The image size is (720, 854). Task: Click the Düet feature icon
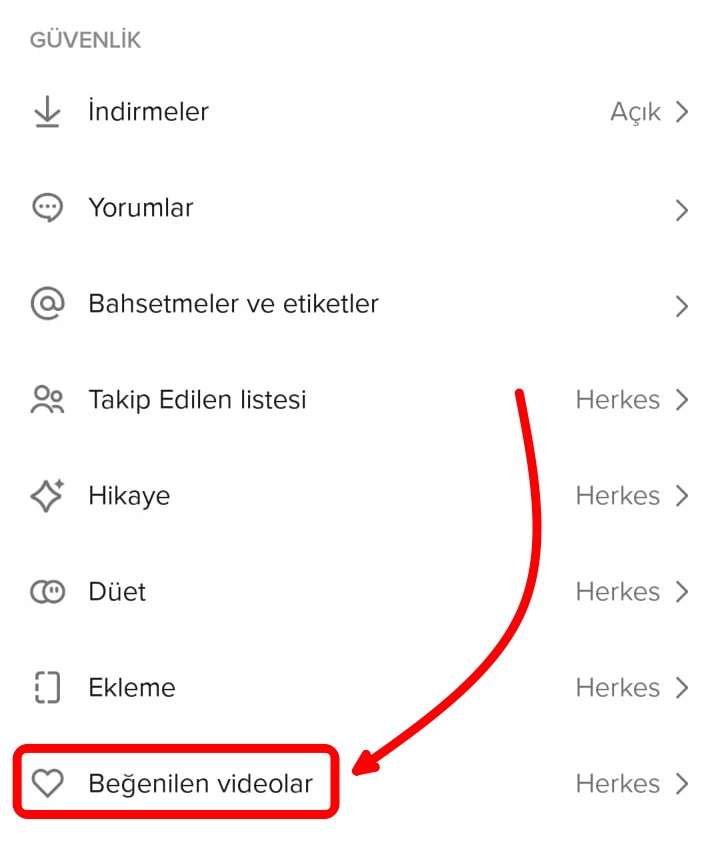click(x=47, y=591)
